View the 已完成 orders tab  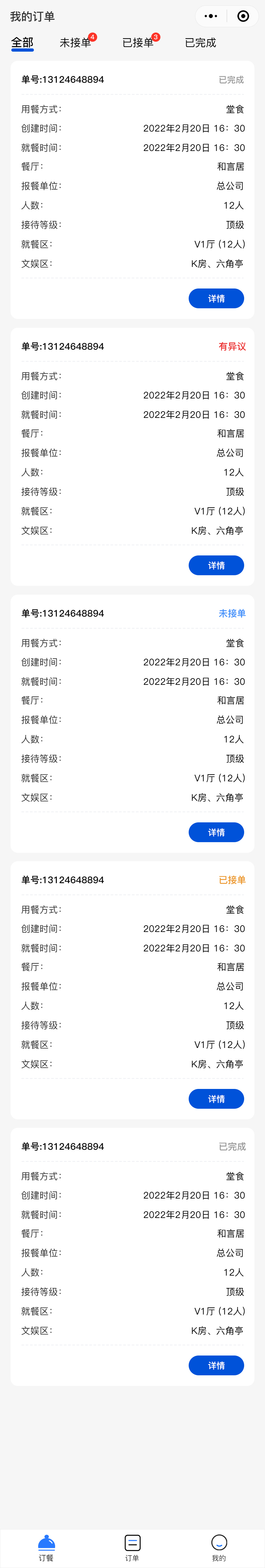(x=201, y=43)
